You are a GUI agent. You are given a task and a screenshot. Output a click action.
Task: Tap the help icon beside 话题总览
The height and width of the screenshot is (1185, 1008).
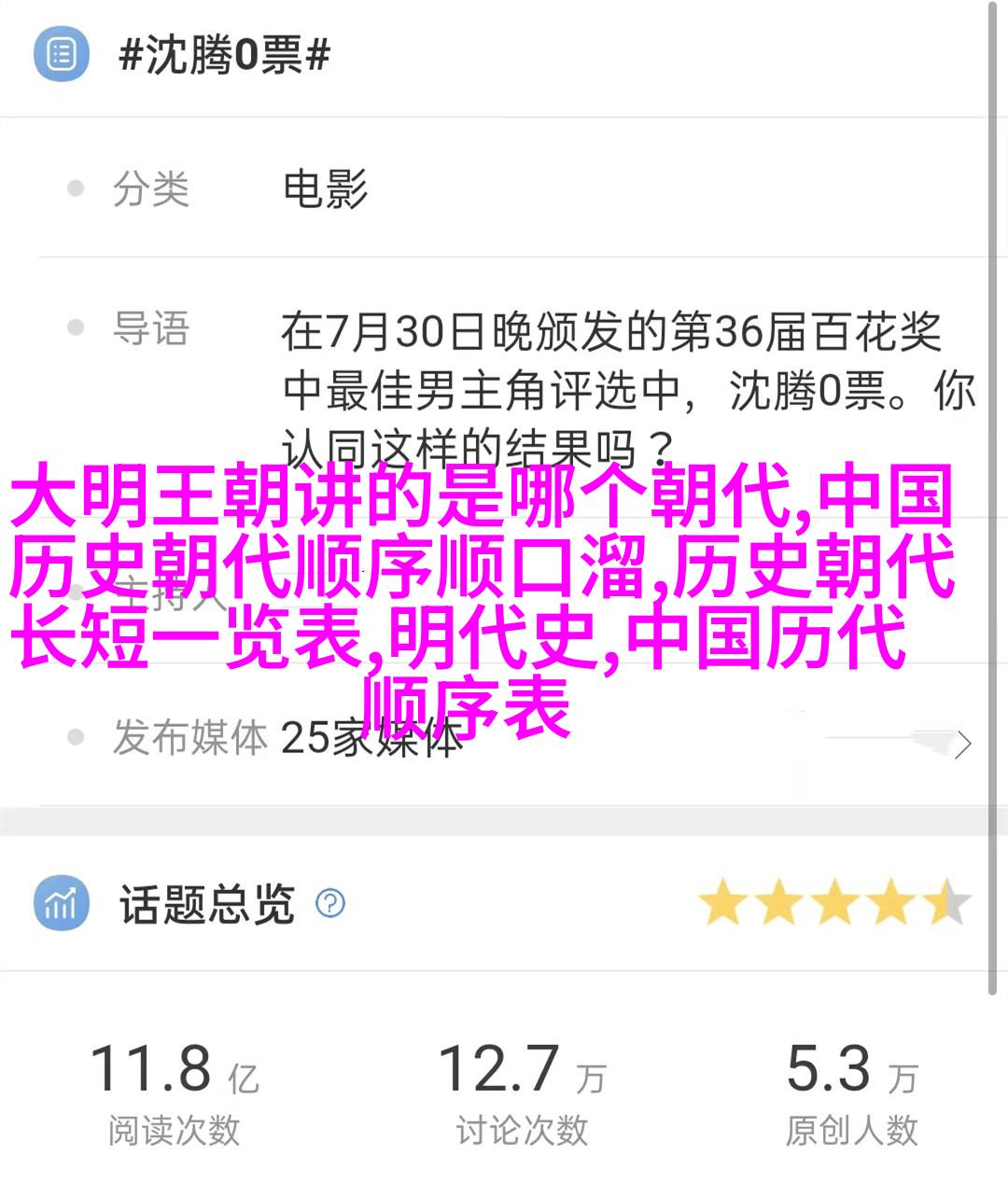(x=330, y=903)
